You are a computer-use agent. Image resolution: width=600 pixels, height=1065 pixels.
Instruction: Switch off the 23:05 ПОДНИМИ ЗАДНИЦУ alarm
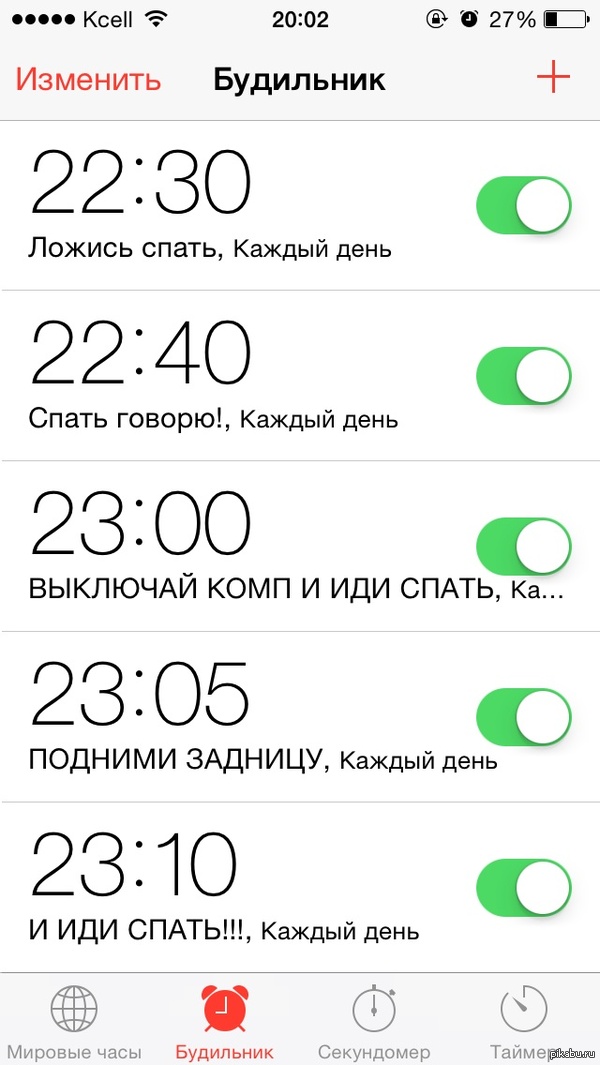[x=523, y=718]
